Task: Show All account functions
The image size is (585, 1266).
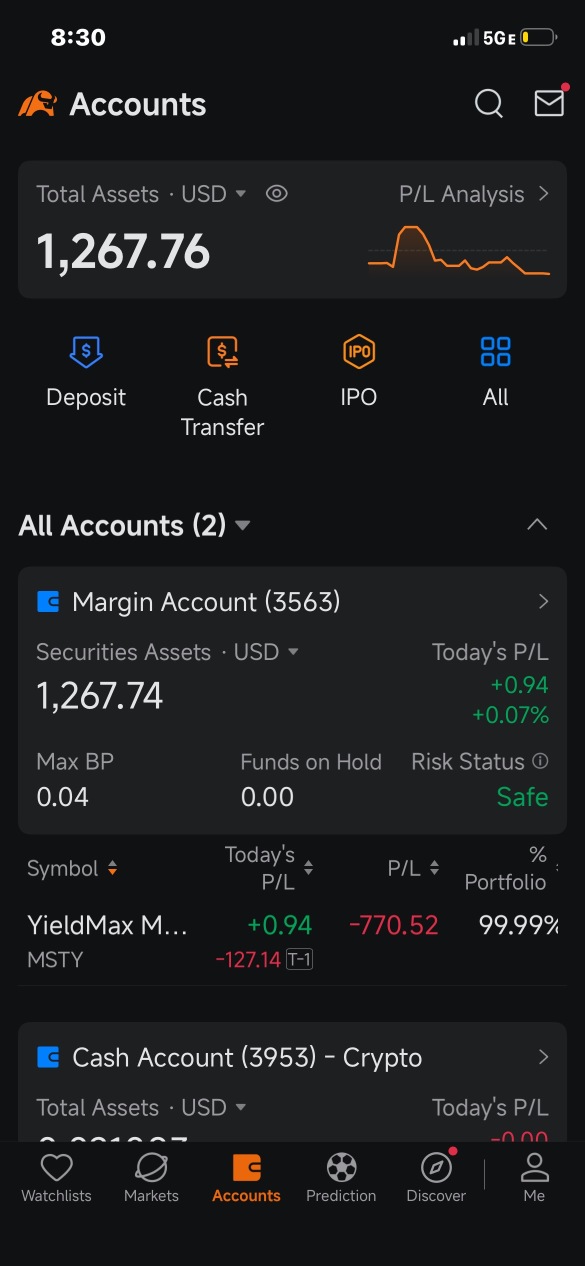Action: [x=495, y=373]
